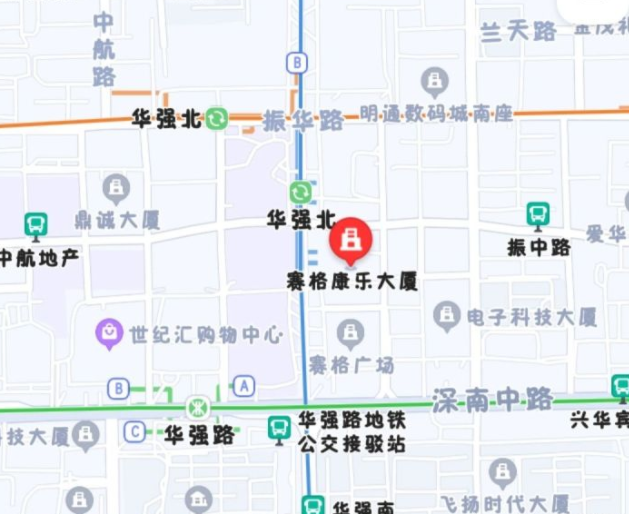Select the 中航地产 bus stop icon
This screenshot has height=514, width=629.
37,225
